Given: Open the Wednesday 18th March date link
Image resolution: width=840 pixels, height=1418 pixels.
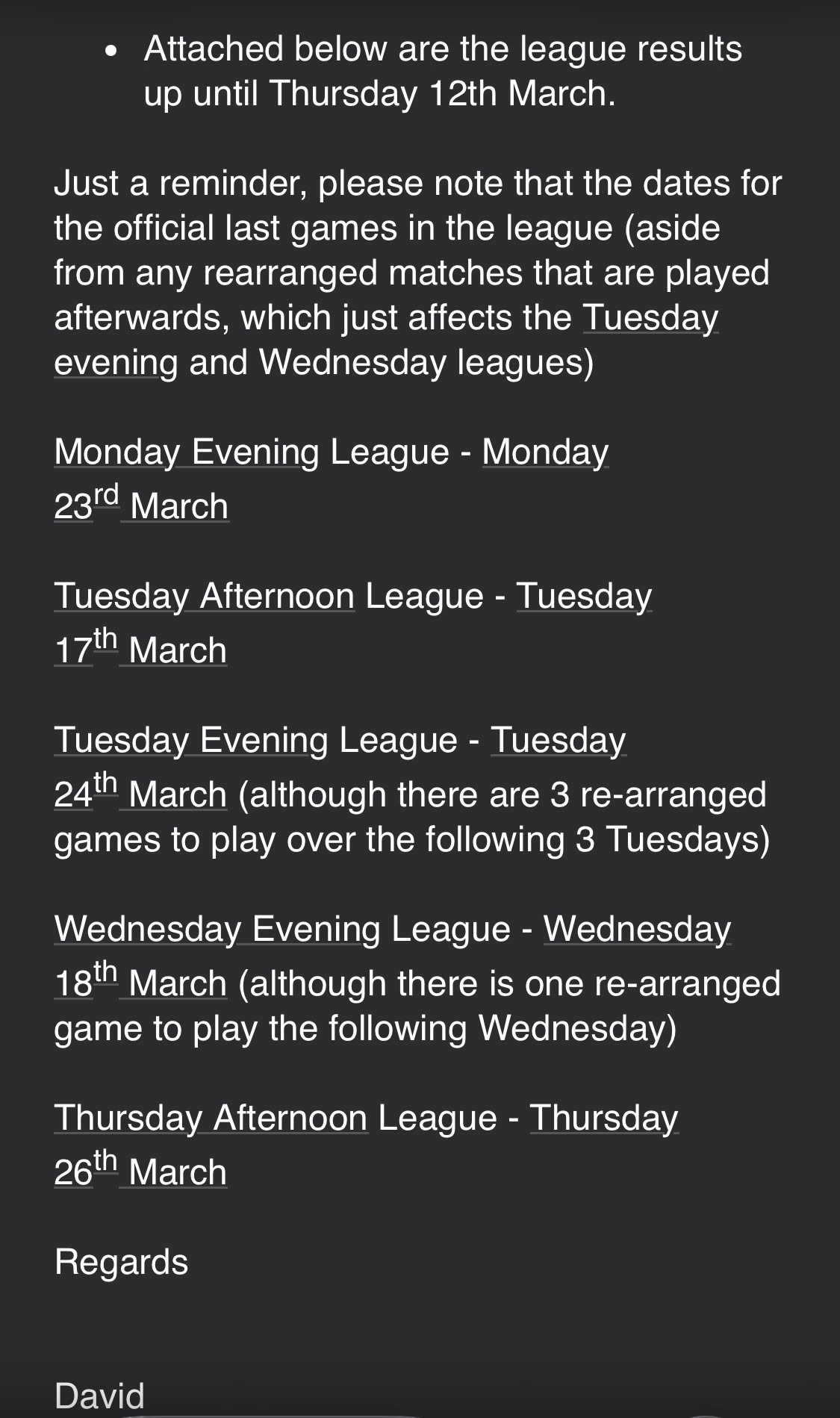Looking at the screenshot, I should coord(140,983).
